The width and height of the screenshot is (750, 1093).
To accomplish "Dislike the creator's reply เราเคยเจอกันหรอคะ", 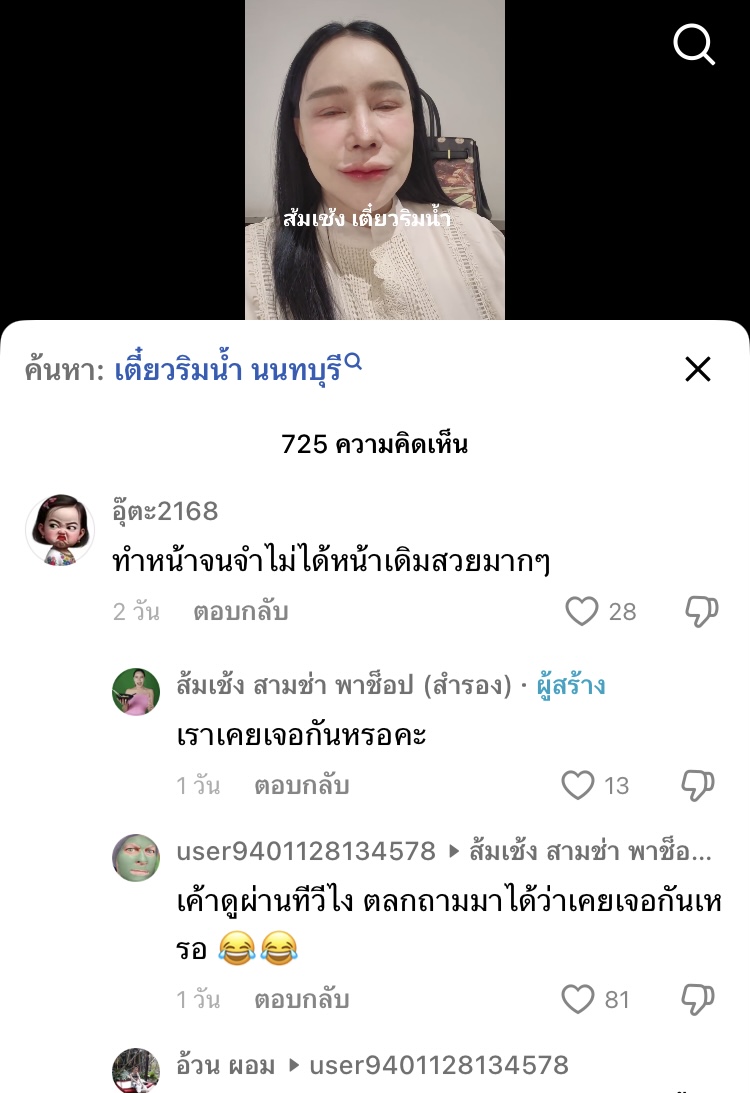I will [697, 785].
